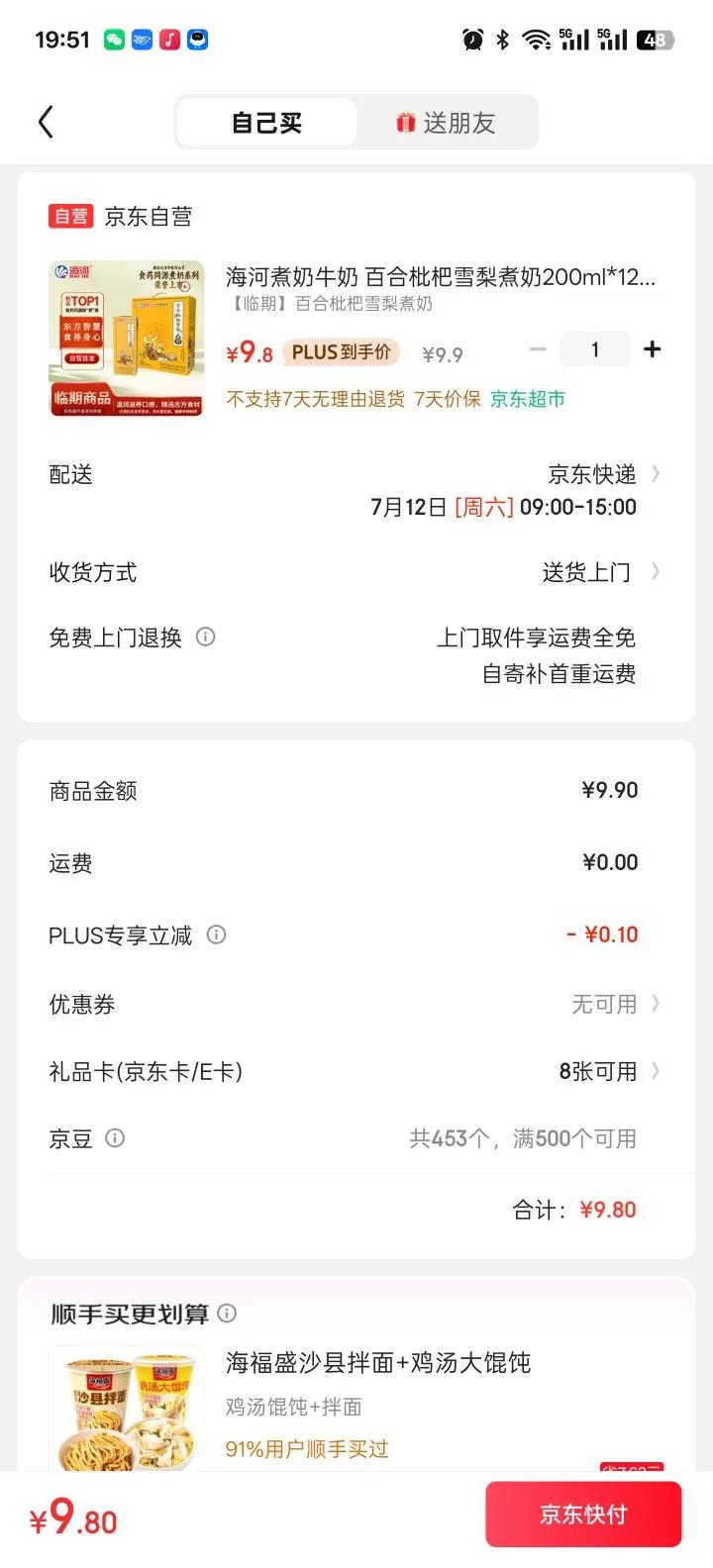Decrease quantity with the minus button
Image resolution: width=713 pixels, height=1568 pixels.
point(538,349)
